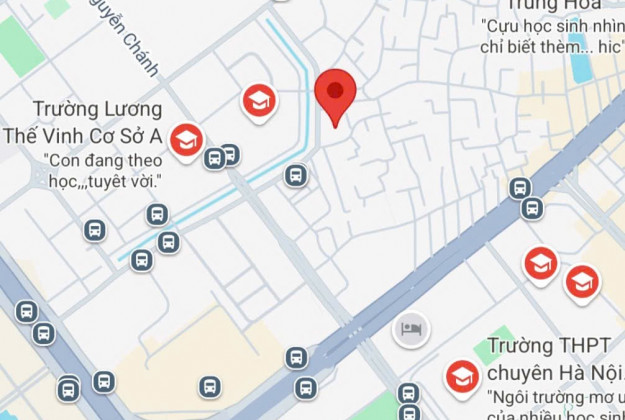Tap the red dropped location pin
Viewport: 625px width, 420px height.
pyautogui.click(x=335, y=95)
